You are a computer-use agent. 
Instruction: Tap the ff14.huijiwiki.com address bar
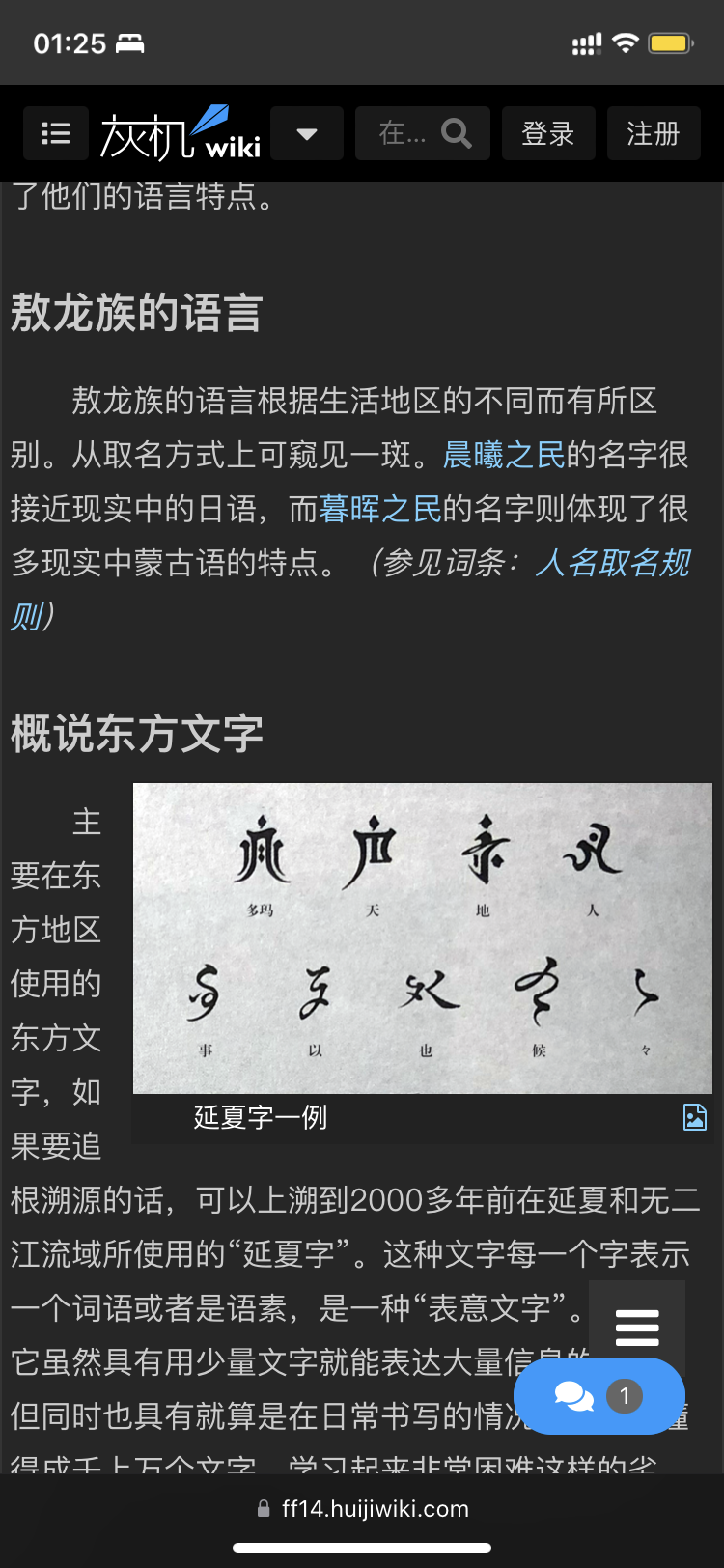pyautogui.click(x=363, y=1509)
